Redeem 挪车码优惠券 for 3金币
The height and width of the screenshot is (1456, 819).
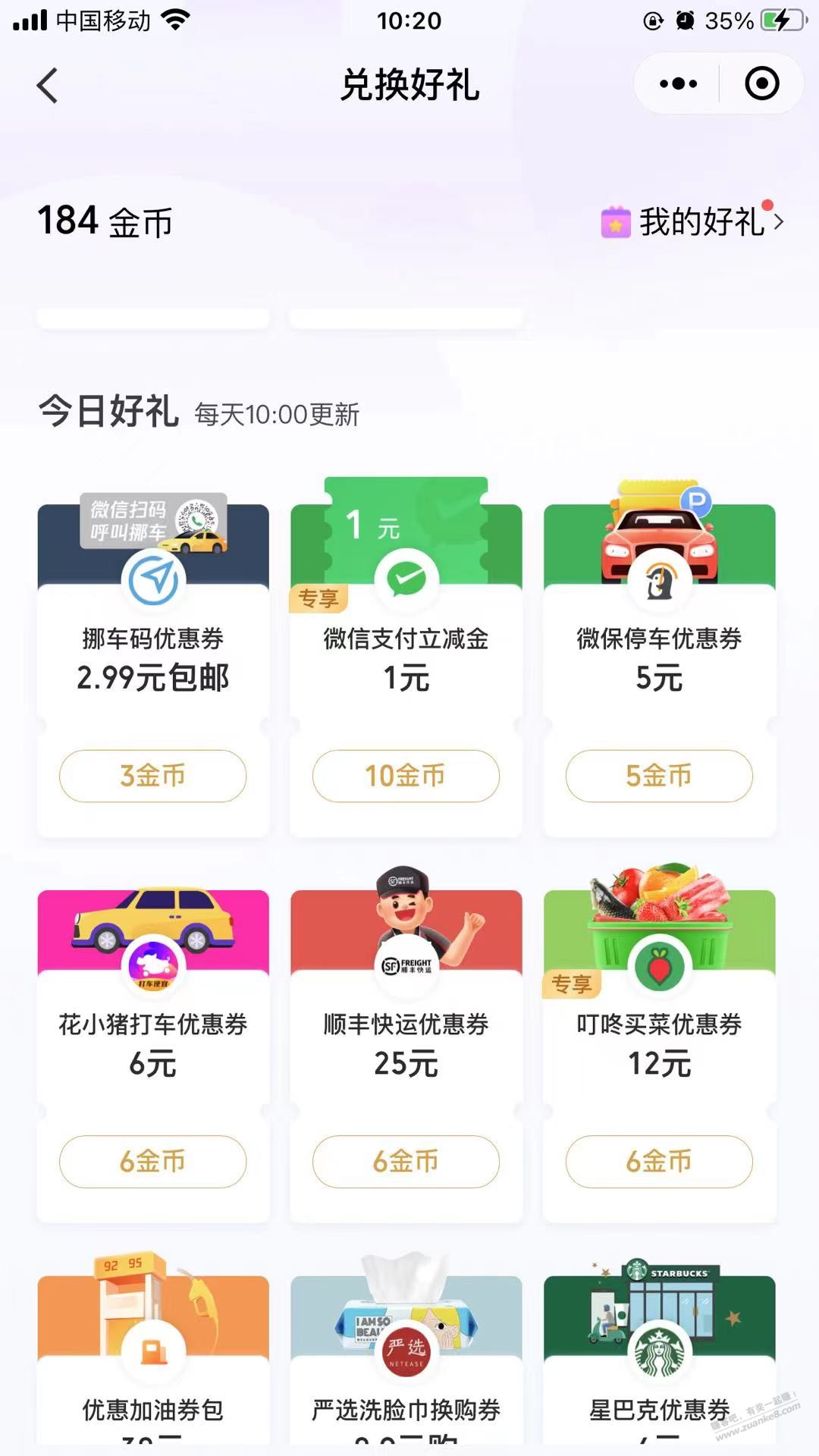(152, 775)
